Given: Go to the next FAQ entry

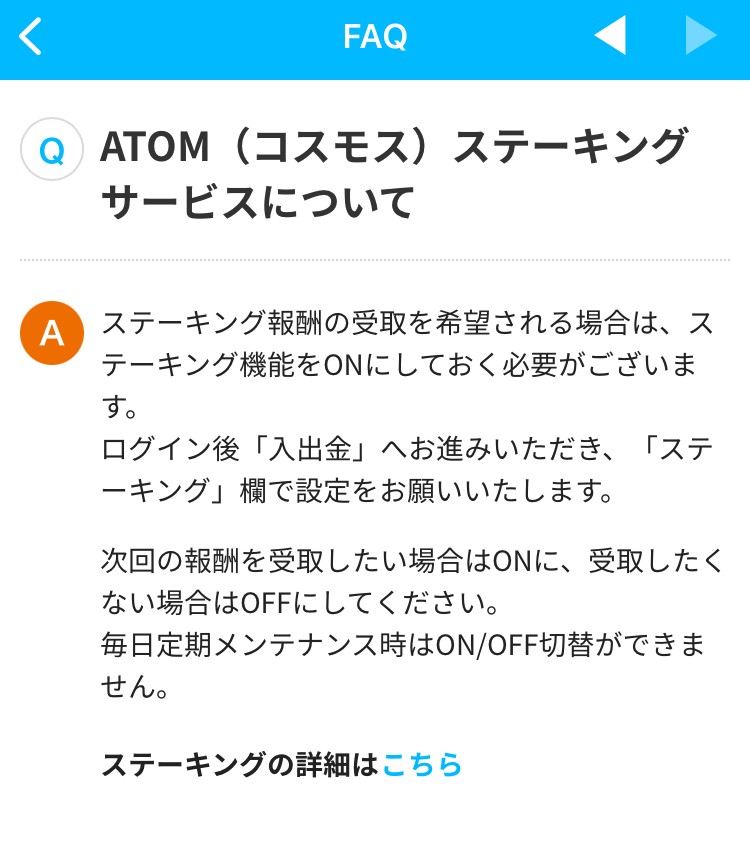Looking at the screenshot, I should tap(701, 37).
